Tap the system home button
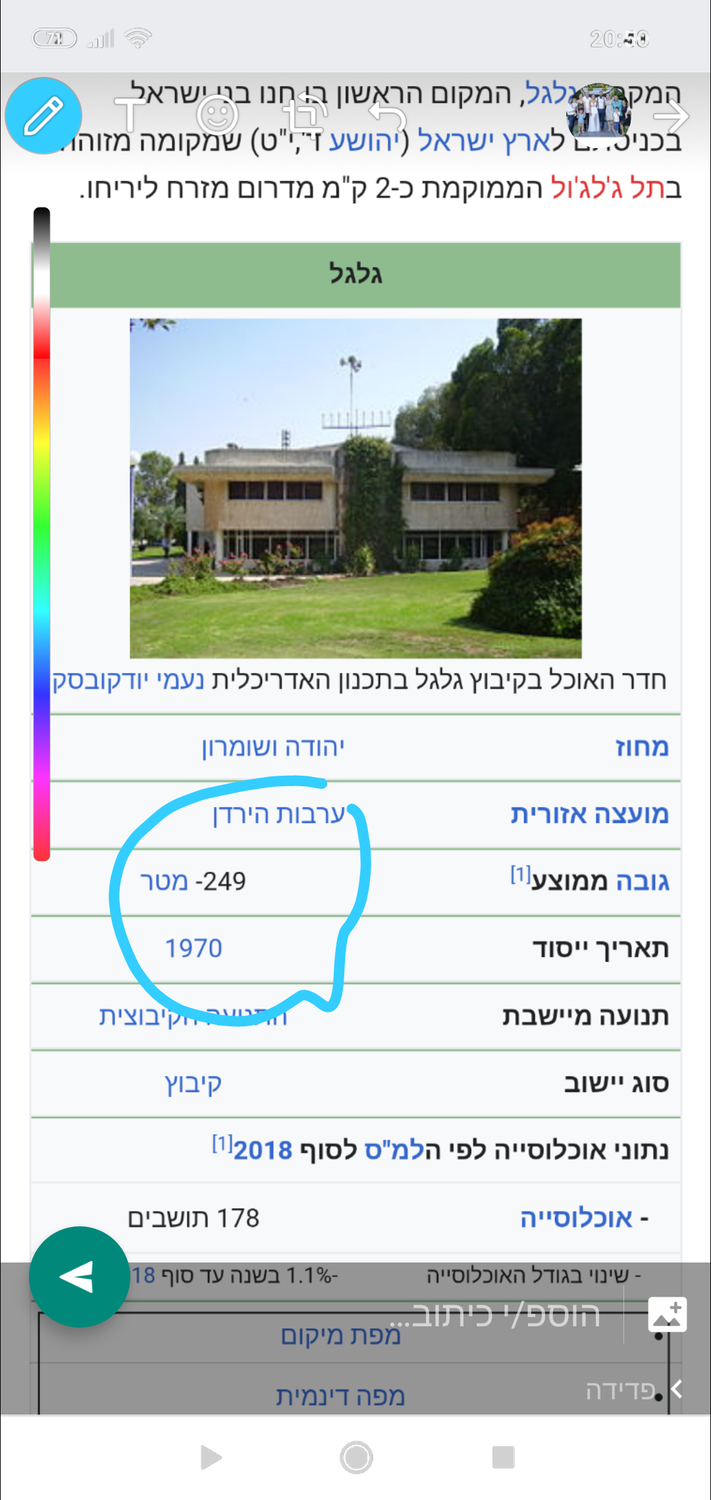The width and height of the screenshot is (711, 1500). [x=356, y=1457]
